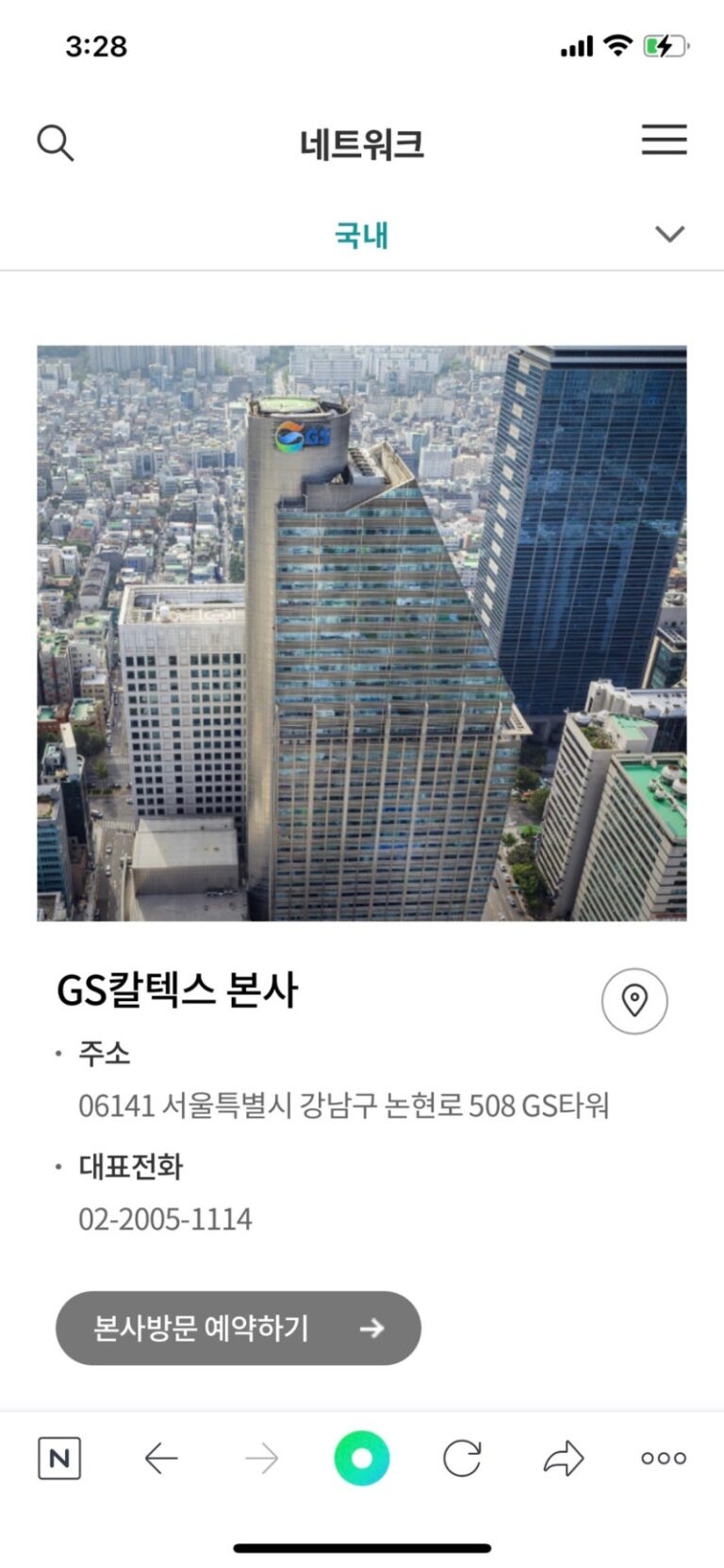Open the hamburger menu

[x=664, y=140]
